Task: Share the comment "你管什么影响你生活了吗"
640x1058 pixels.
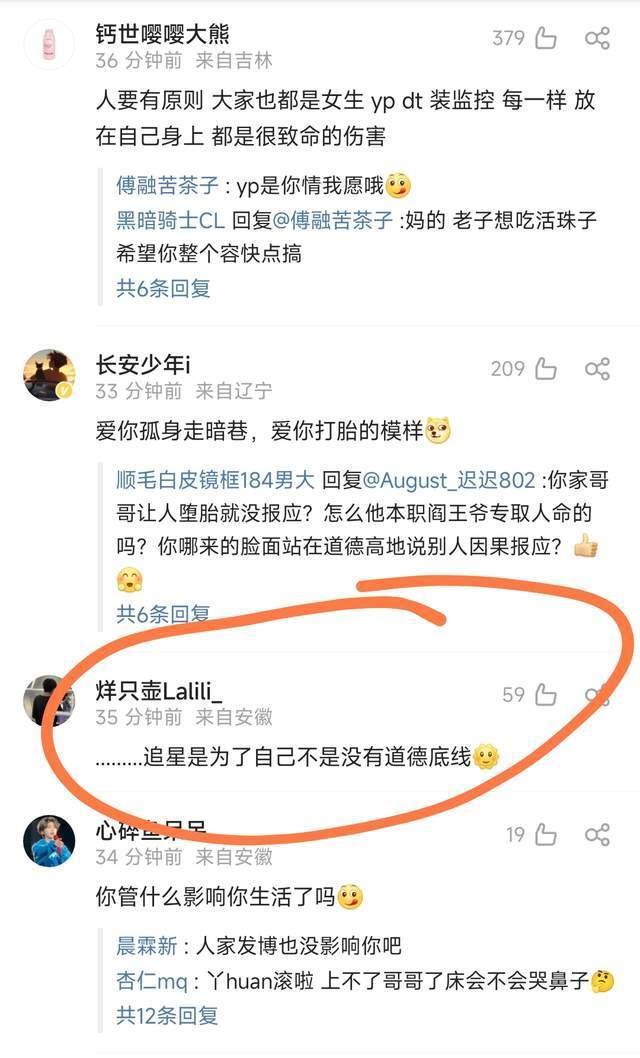Action: 597,834
